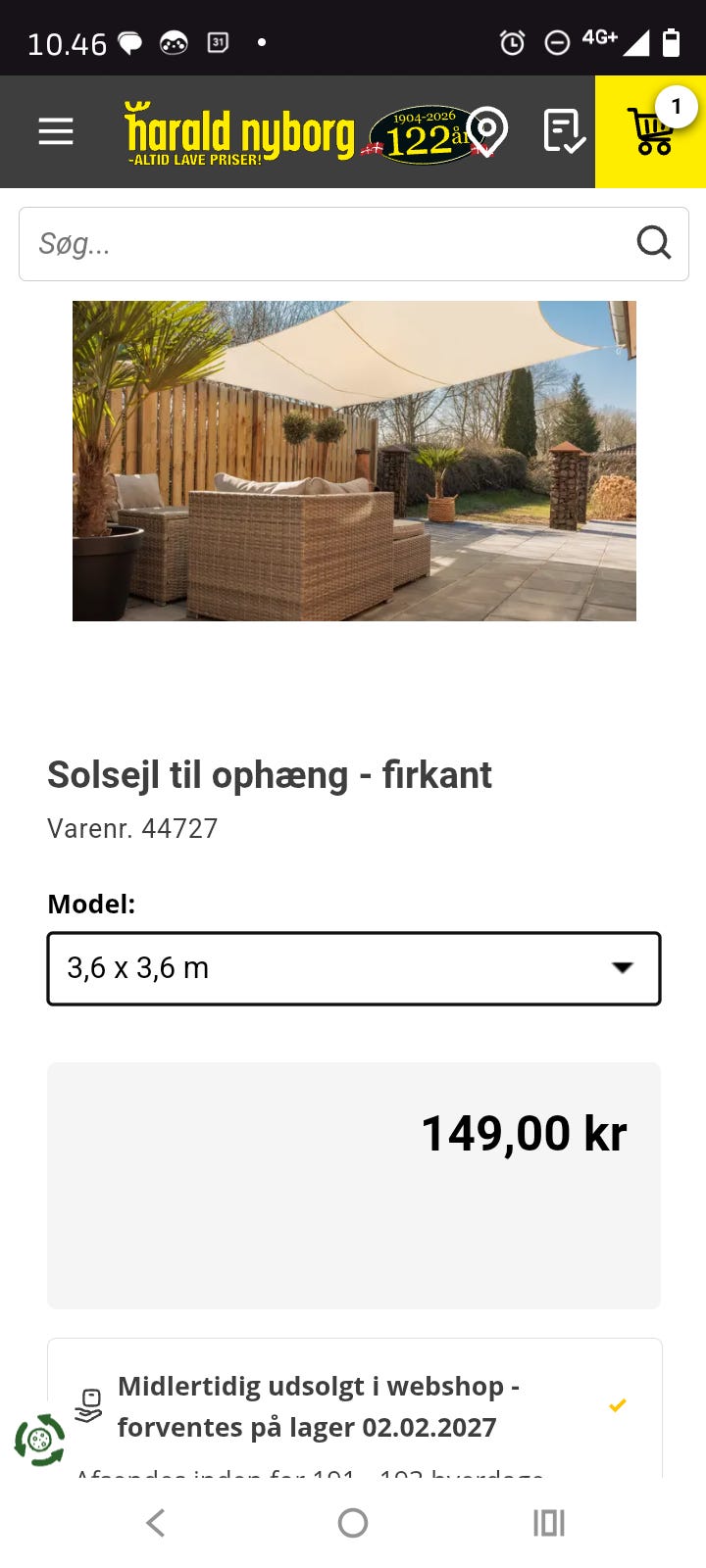
Task: Expand the Model dropdown 3,6 x 3,6 m
Action: (354, 968)
